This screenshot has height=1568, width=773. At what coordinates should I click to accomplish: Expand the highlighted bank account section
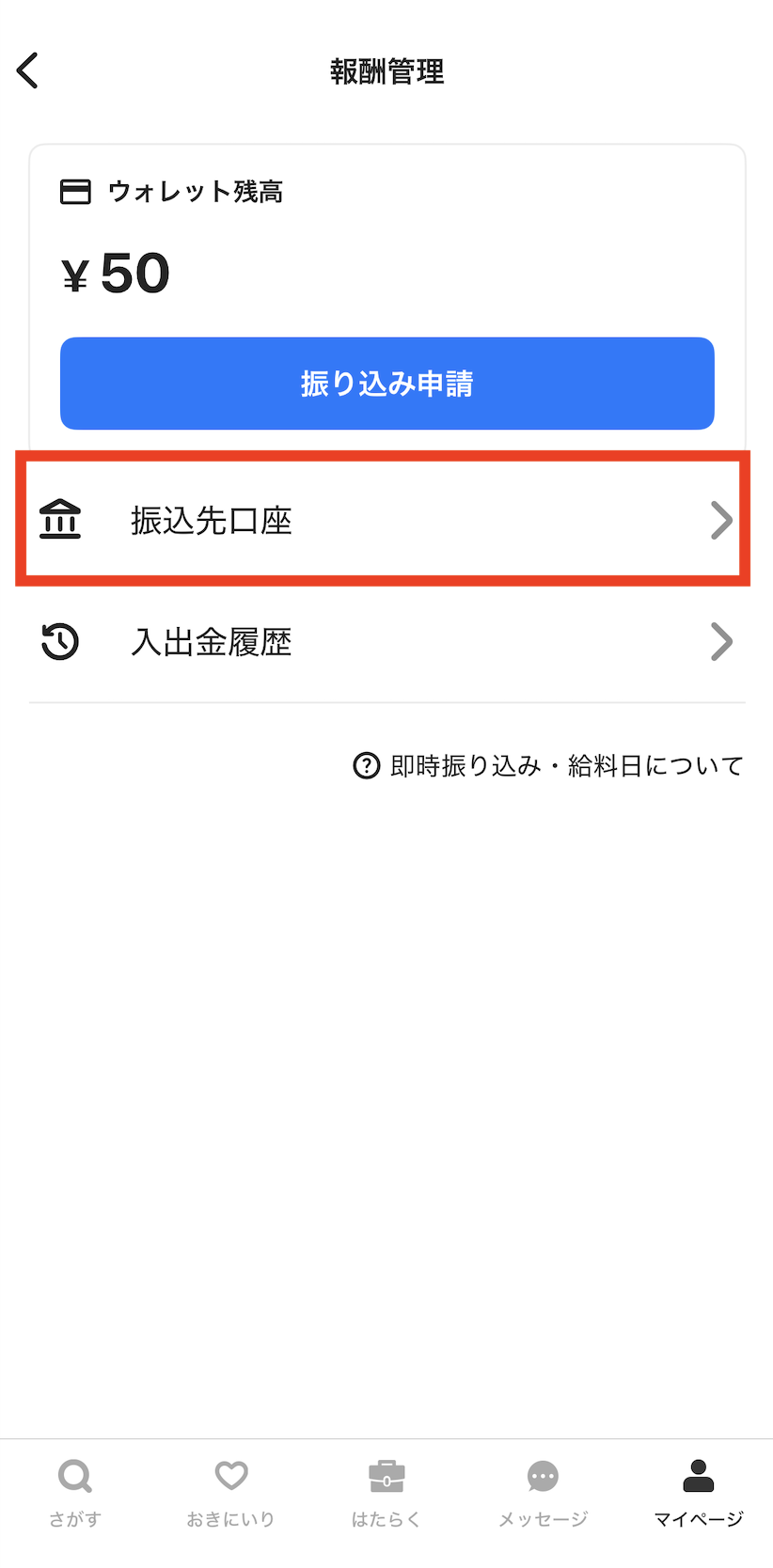(386, 519)
